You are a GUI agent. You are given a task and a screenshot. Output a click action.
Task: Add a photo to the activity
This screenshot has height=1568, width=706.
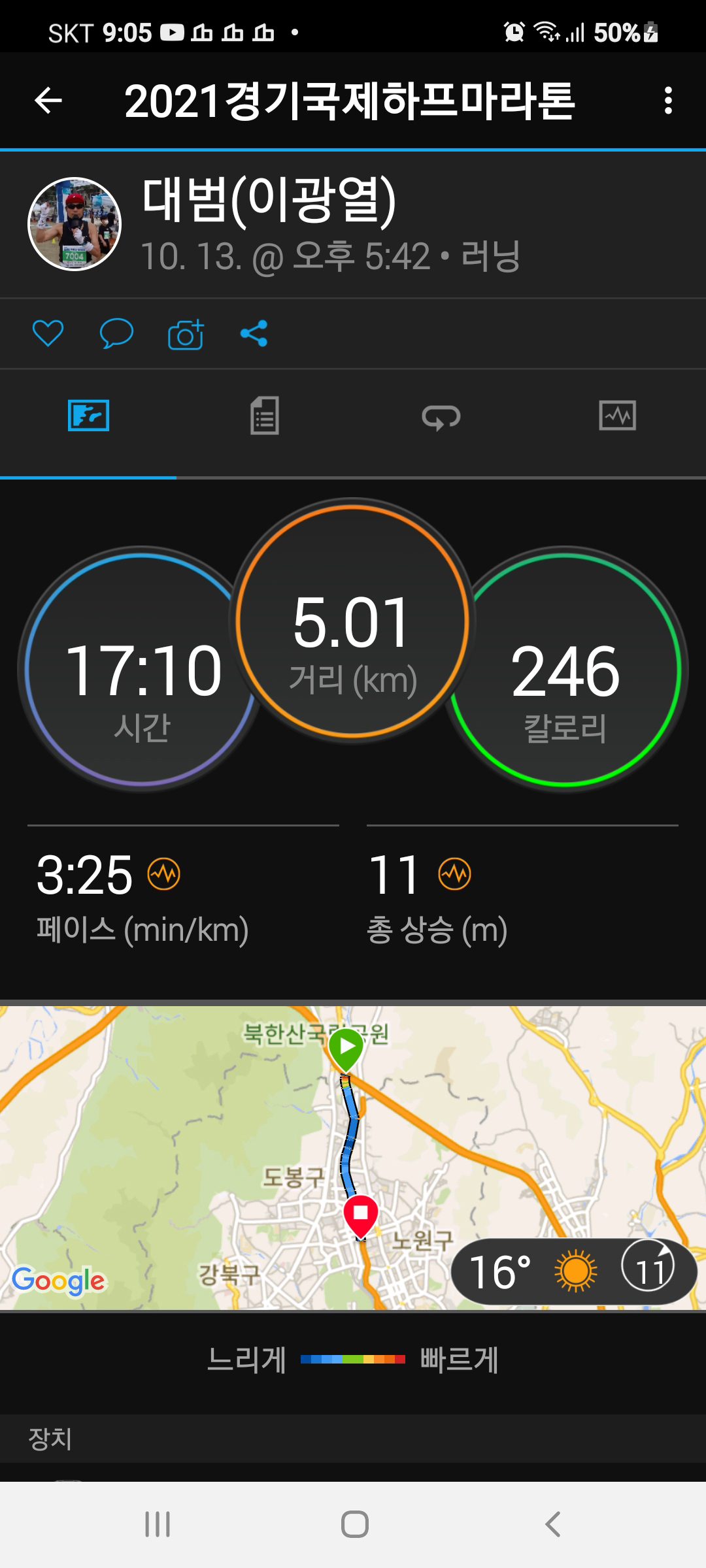[x=186, y=335]
